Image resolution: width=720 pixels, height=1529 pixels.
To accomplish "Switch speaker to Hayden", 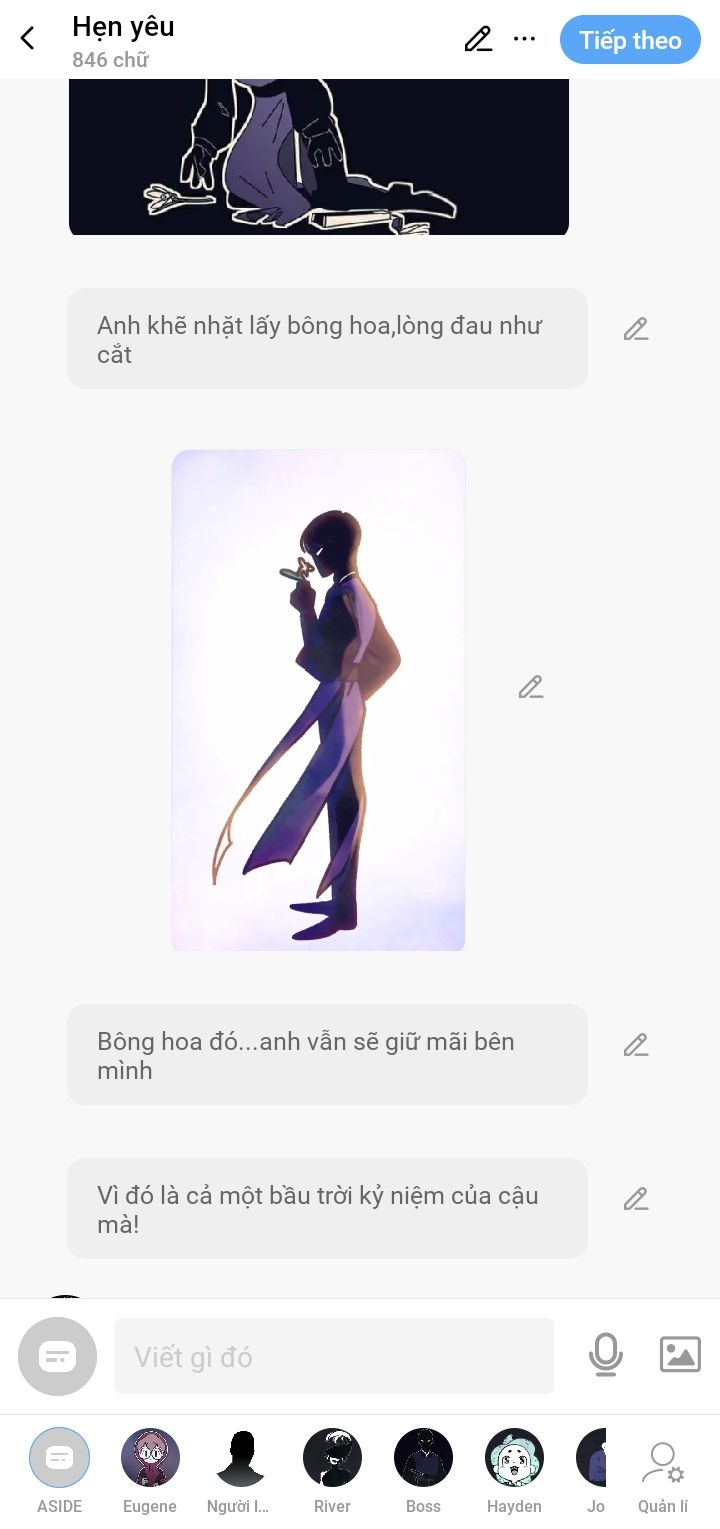I will coord(514,1470).
